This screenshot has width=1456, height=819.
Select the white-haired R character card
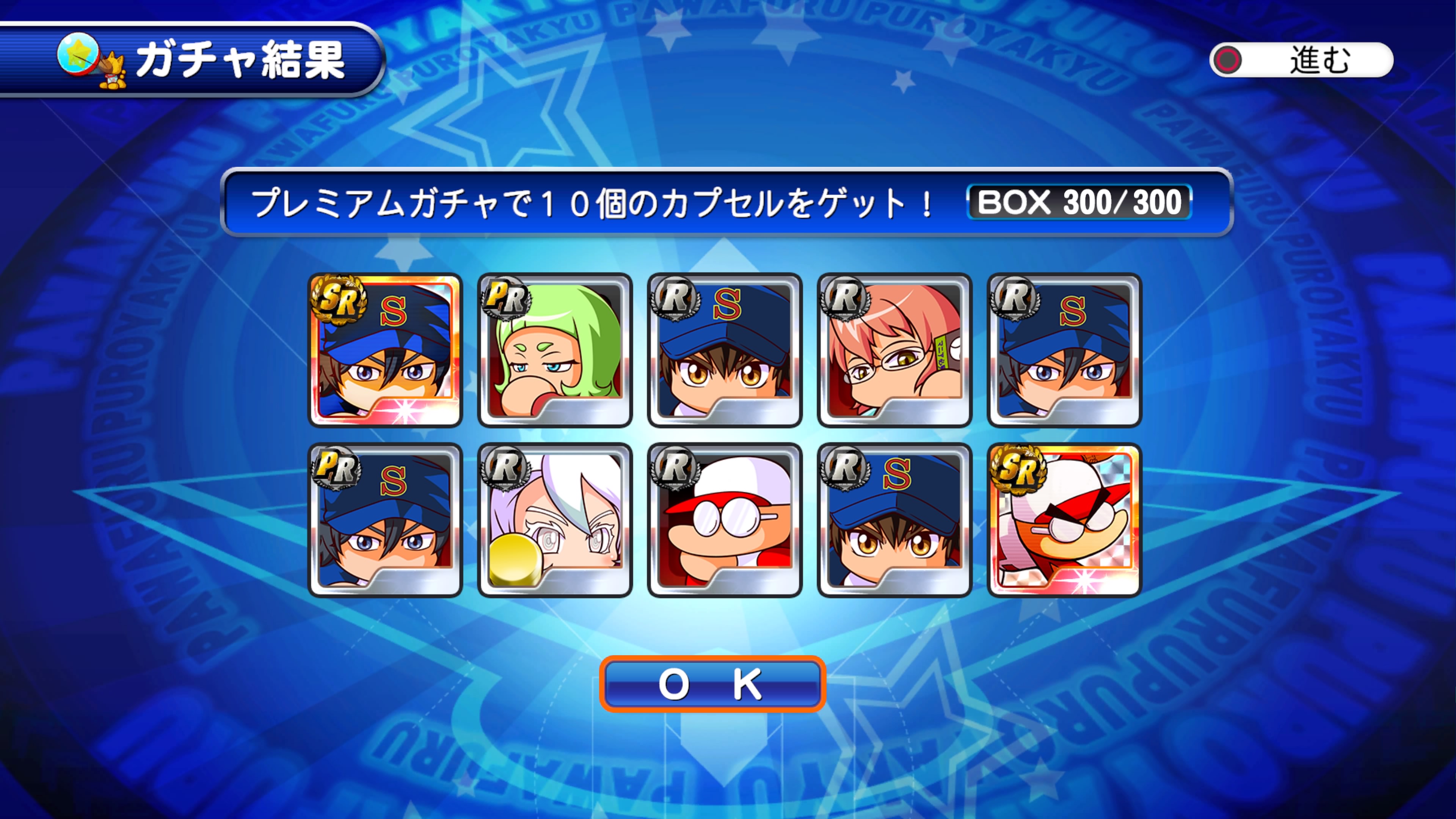coord(554,520)
